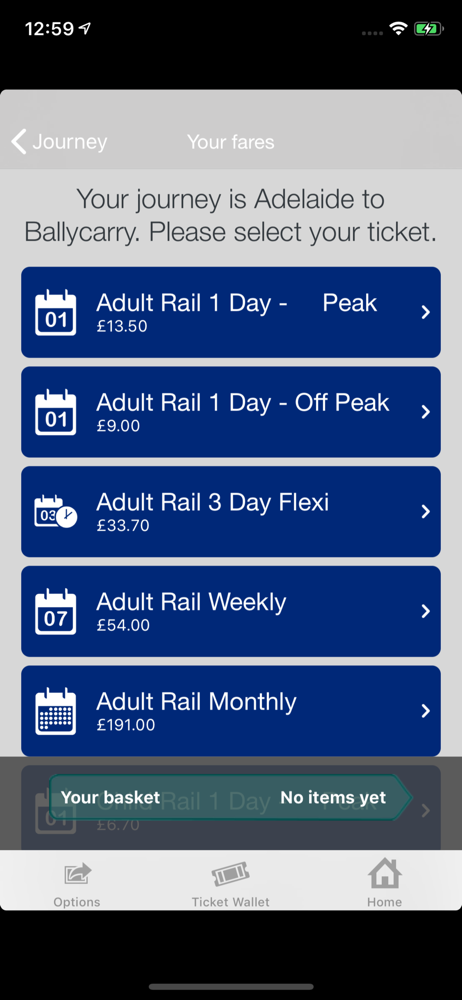Choose Adult Rail Monthly ticket

pos(231,711)
